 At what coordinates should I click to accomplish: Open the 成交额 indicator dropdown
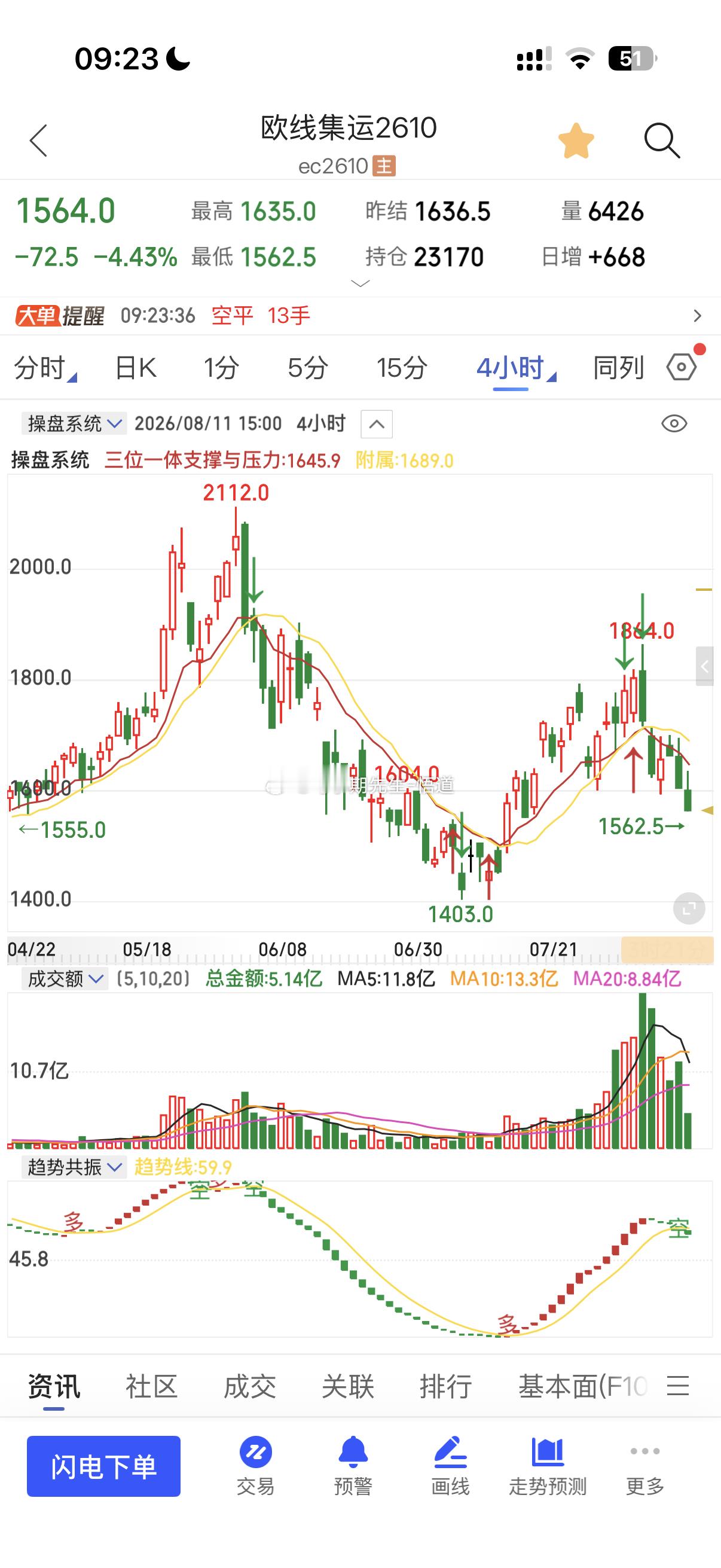65,979
